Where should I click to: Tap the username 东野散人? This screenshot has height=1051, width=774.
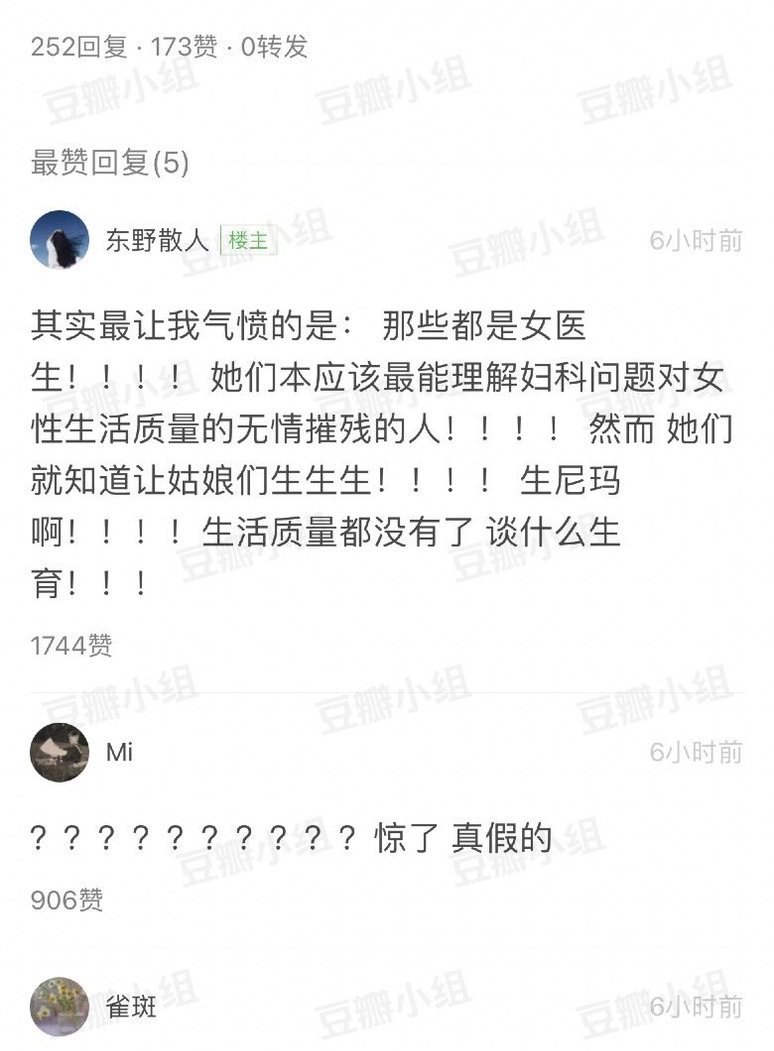tap(157, 241)
